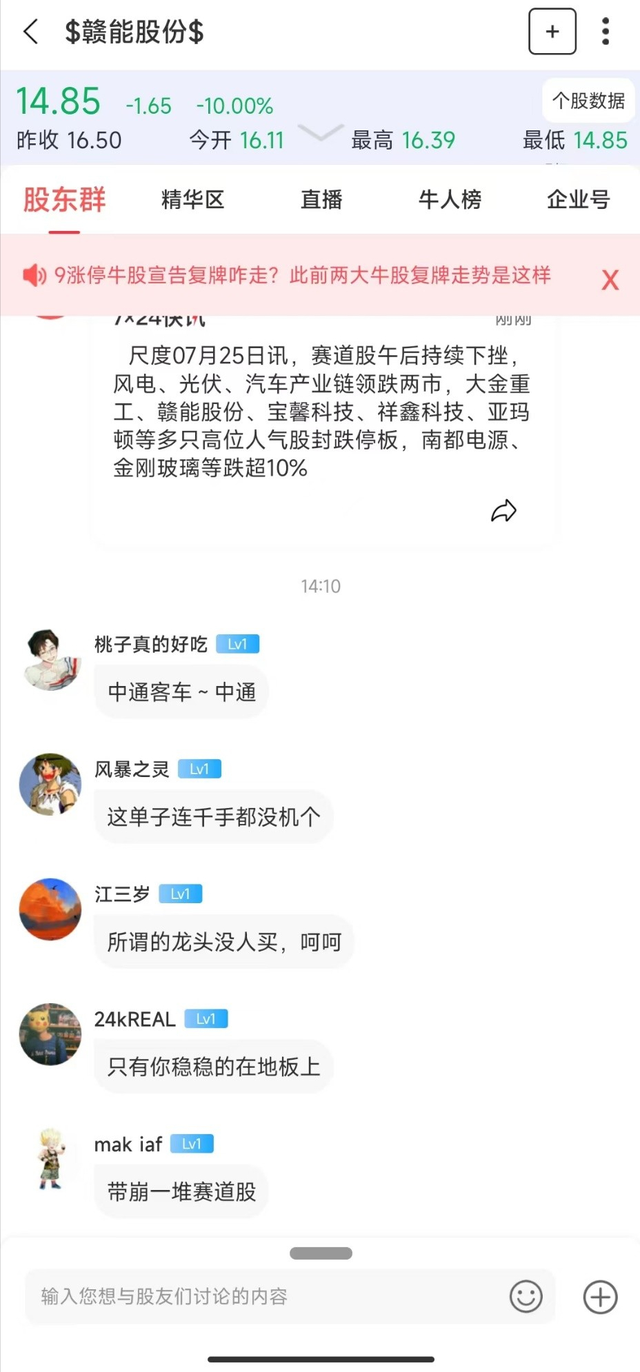Open more attachment options beside the emoji icon
This screenshot has height=1372, width=640.
600,1297
